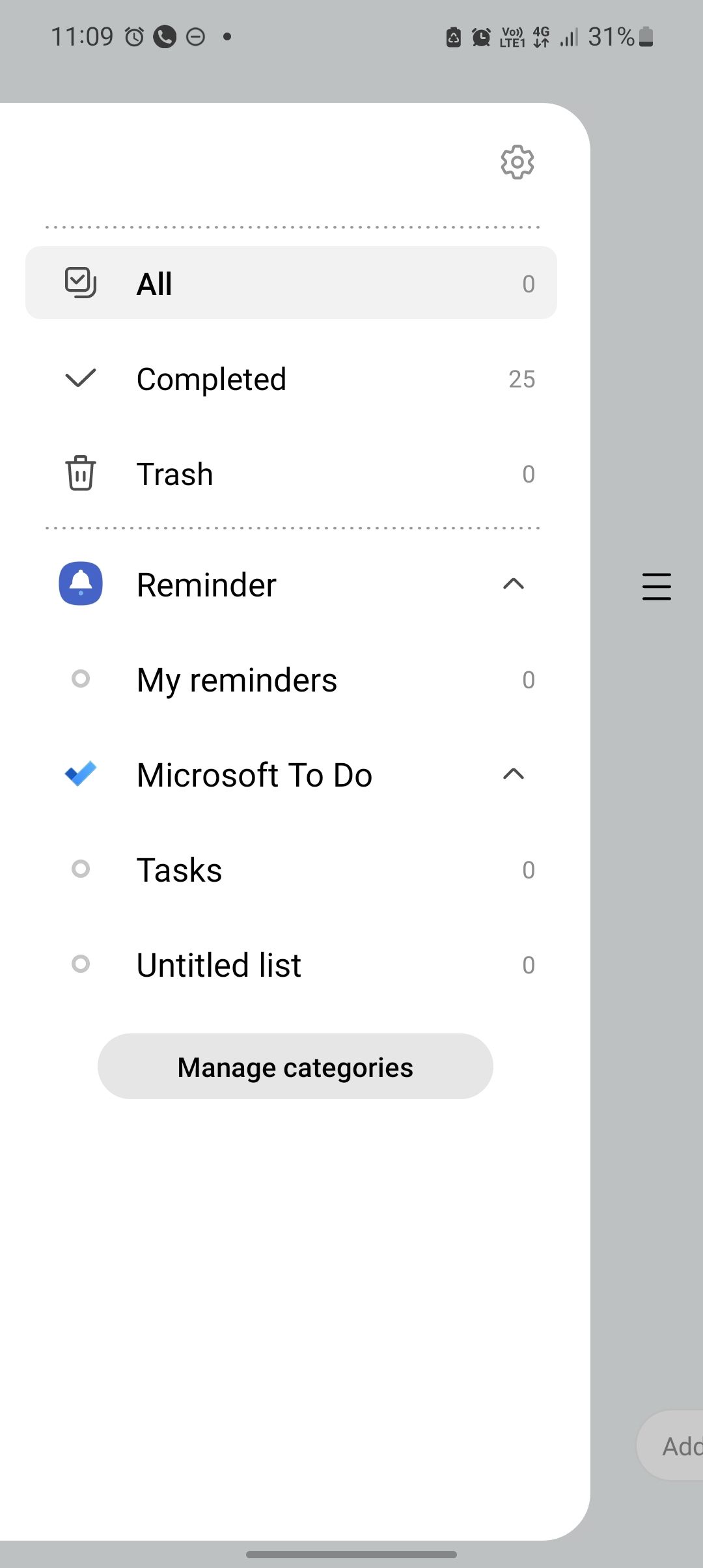Select the Microsoft To Do logo
The image size is (703, 1568).
coord(80,774)
